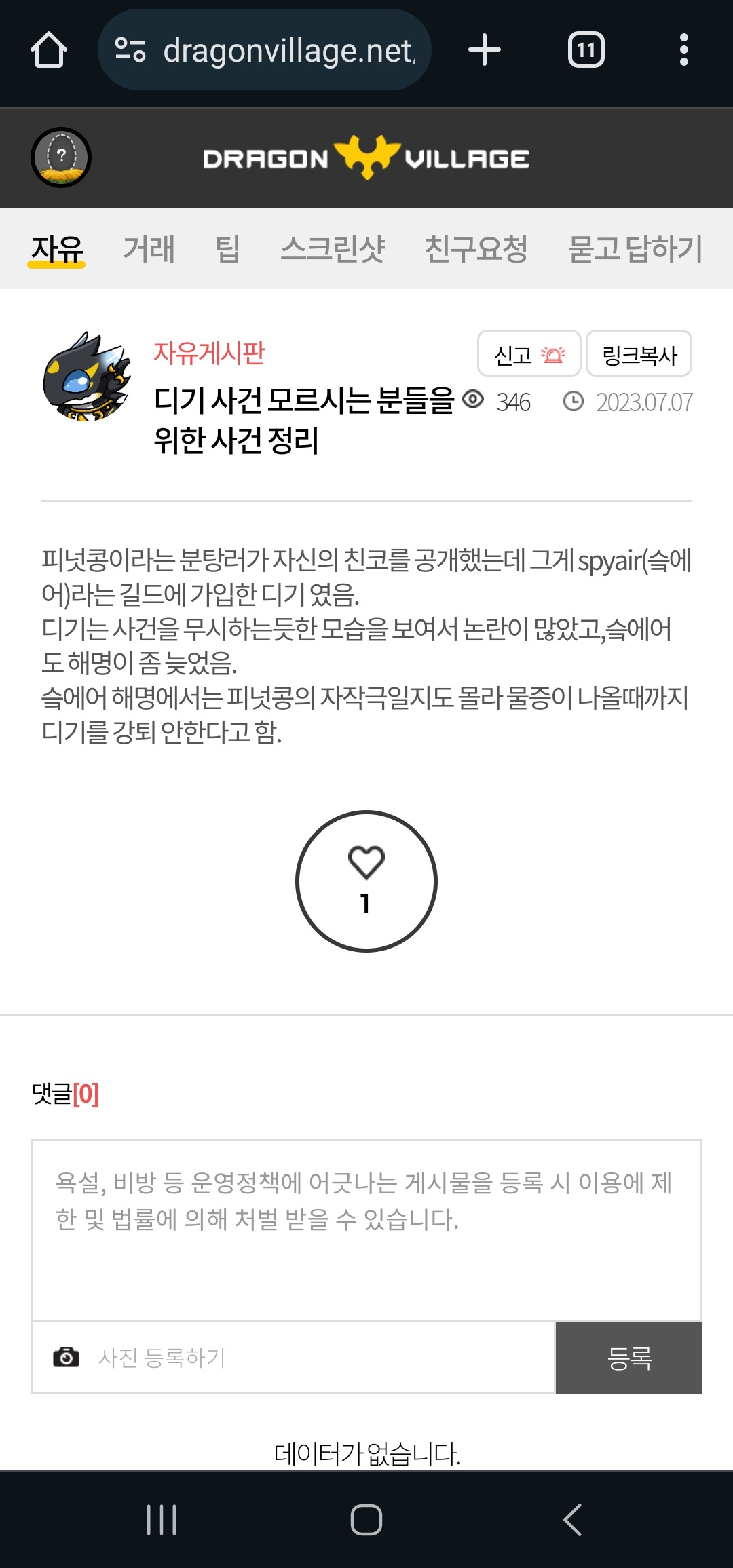Image resolution: width=733 pixels, height=1568 pixels.
Task: Tap the Dragon Village logo
Action: pos(366,157)
